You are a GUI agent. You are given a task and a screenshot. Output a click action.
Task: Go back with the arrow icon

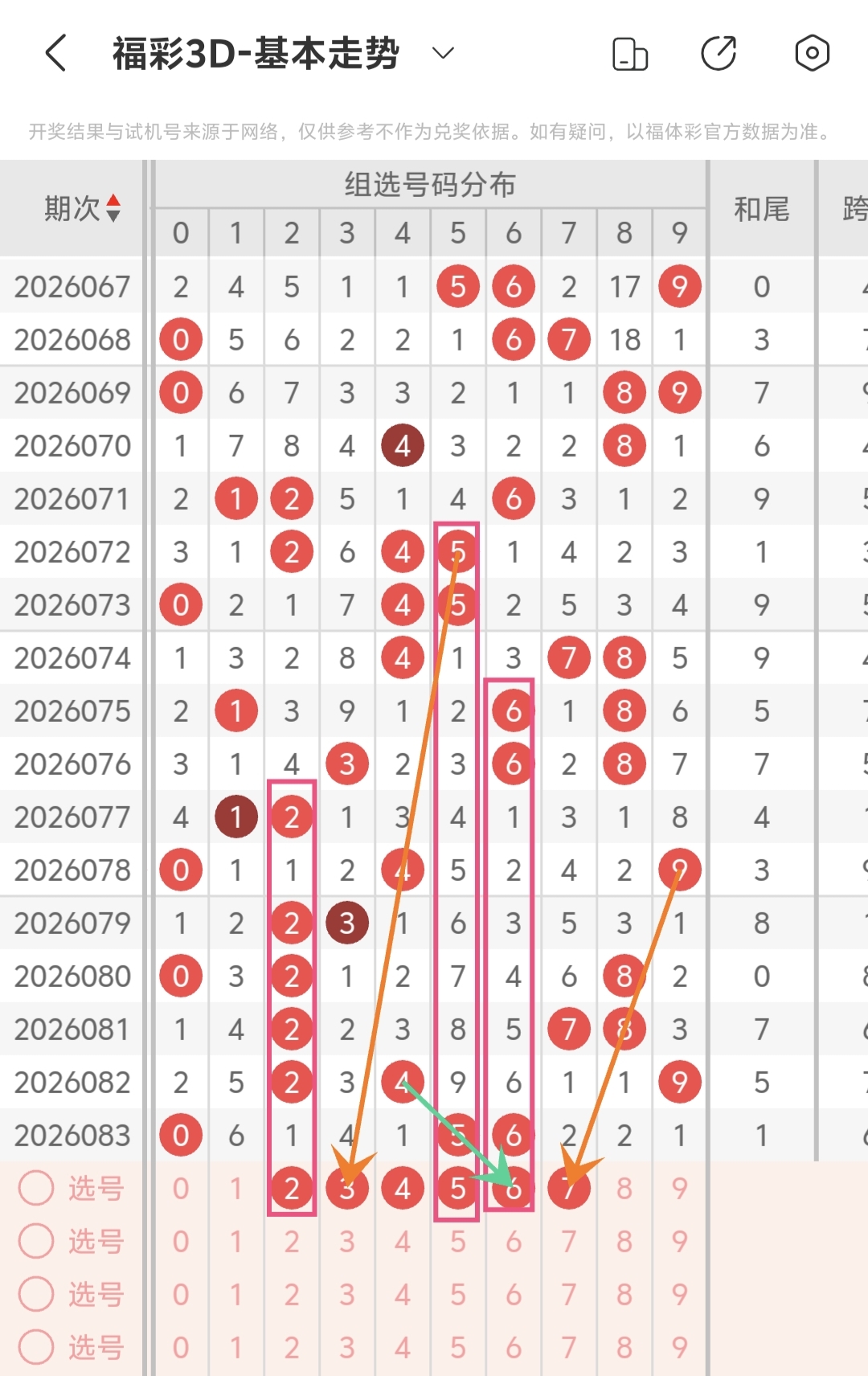(x=55, y=54)
